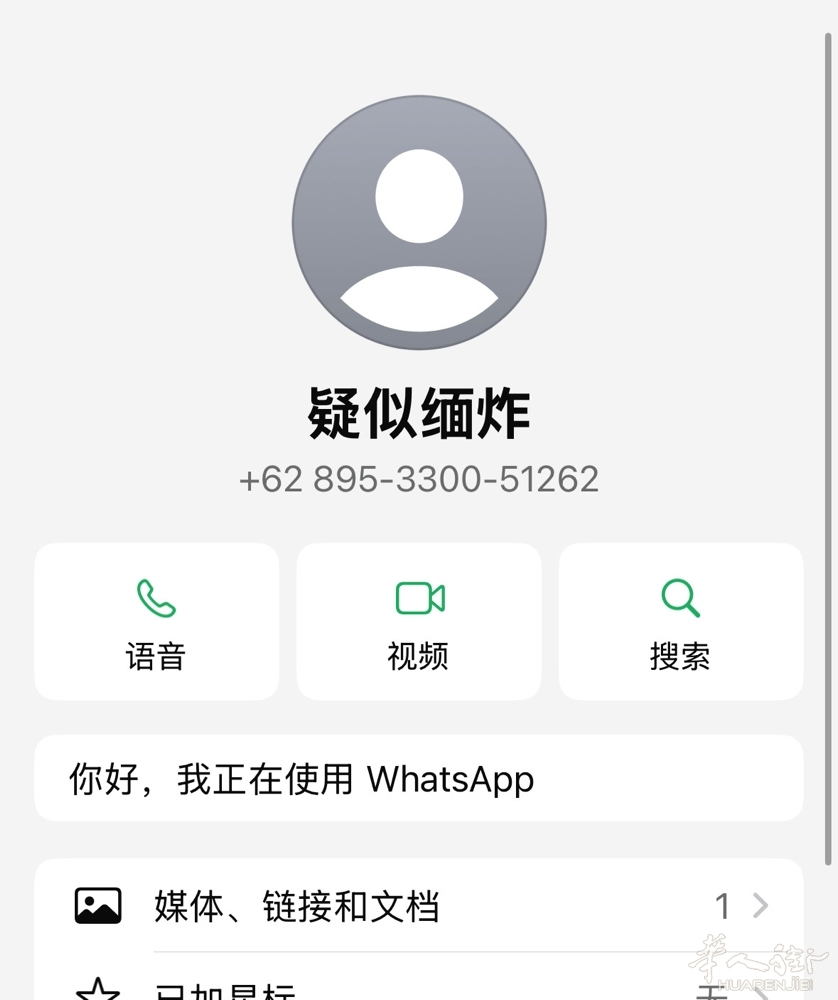The image size is (838, 1000).
Task: Open the 已加星标 starred messages row
Action: [419, 988]
